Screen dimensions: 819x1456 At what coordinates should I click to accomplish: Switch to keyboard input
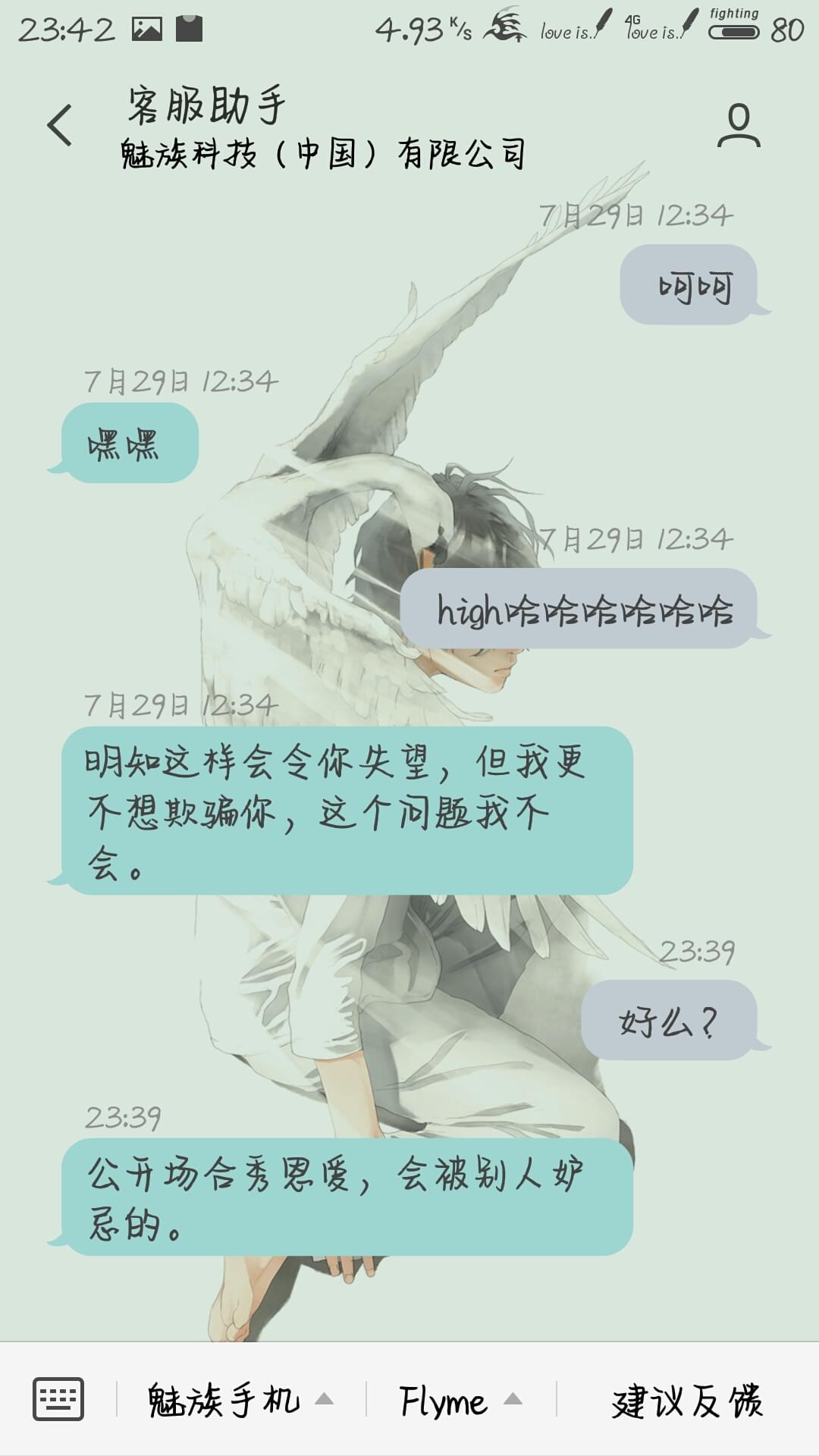58,1399
